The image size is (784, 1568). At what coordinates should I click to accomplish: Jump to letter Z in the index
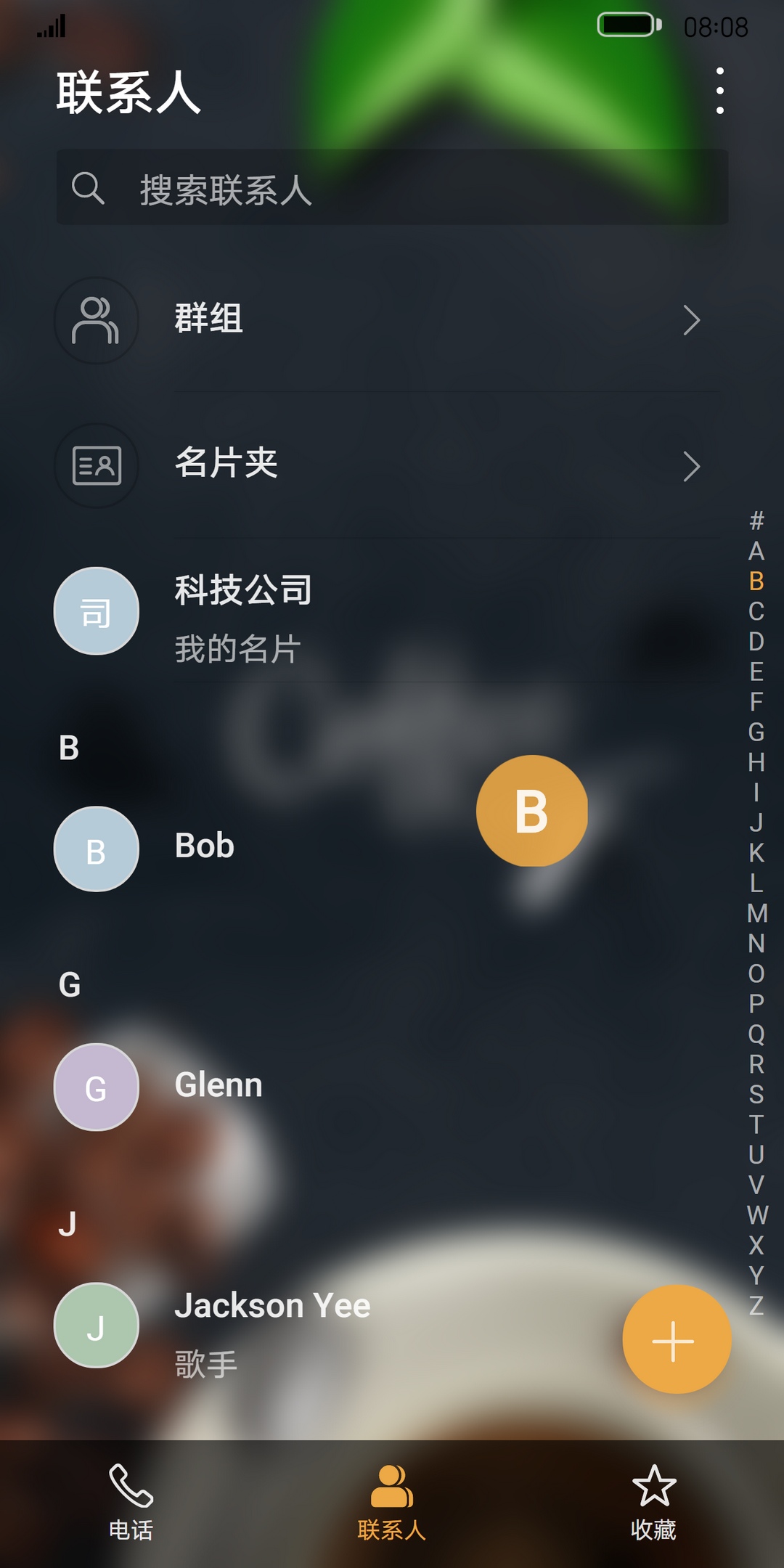[x=756, y=1305]
